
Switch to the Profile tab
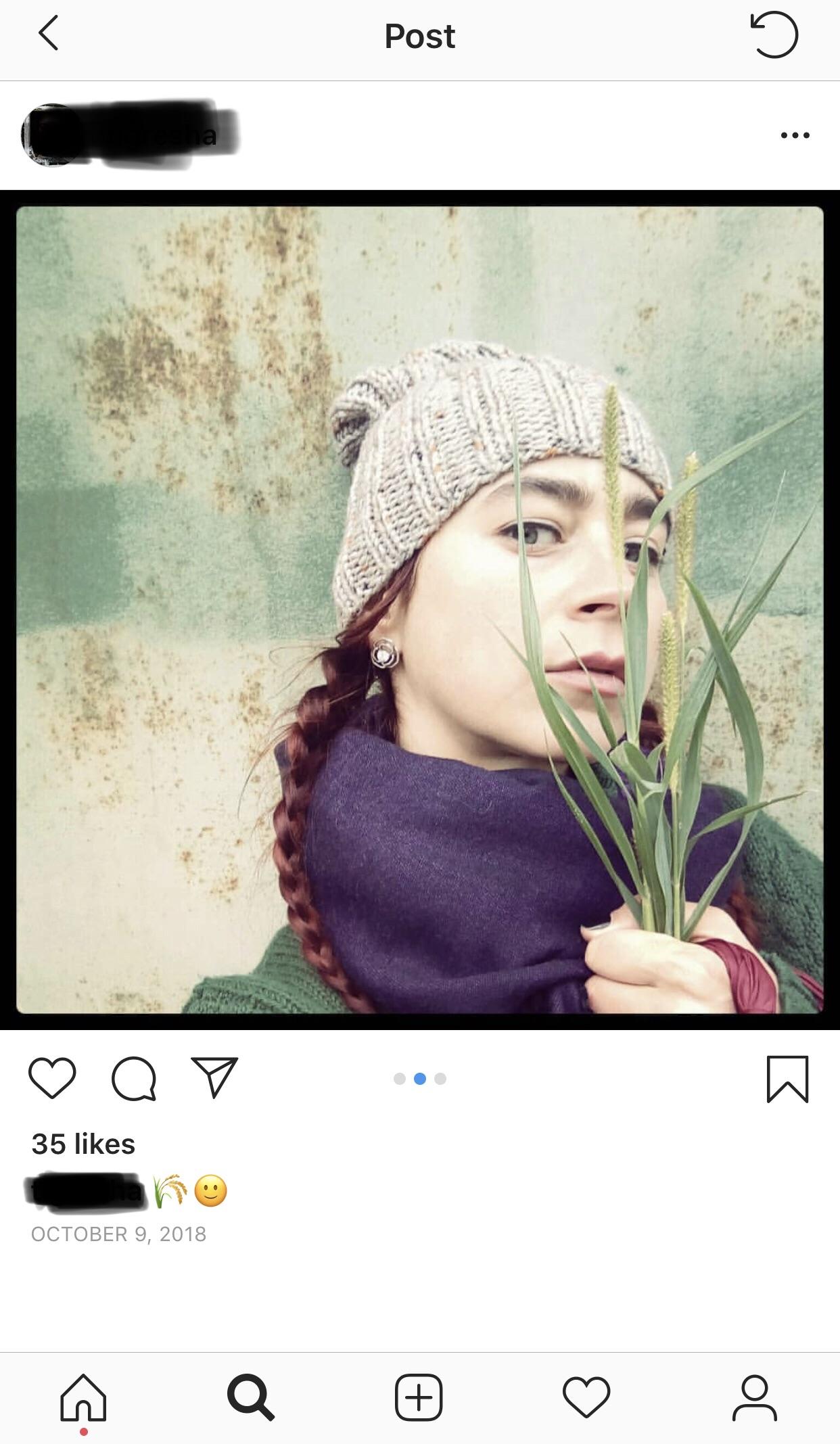pyautogui.click(x=754, y=1396)
